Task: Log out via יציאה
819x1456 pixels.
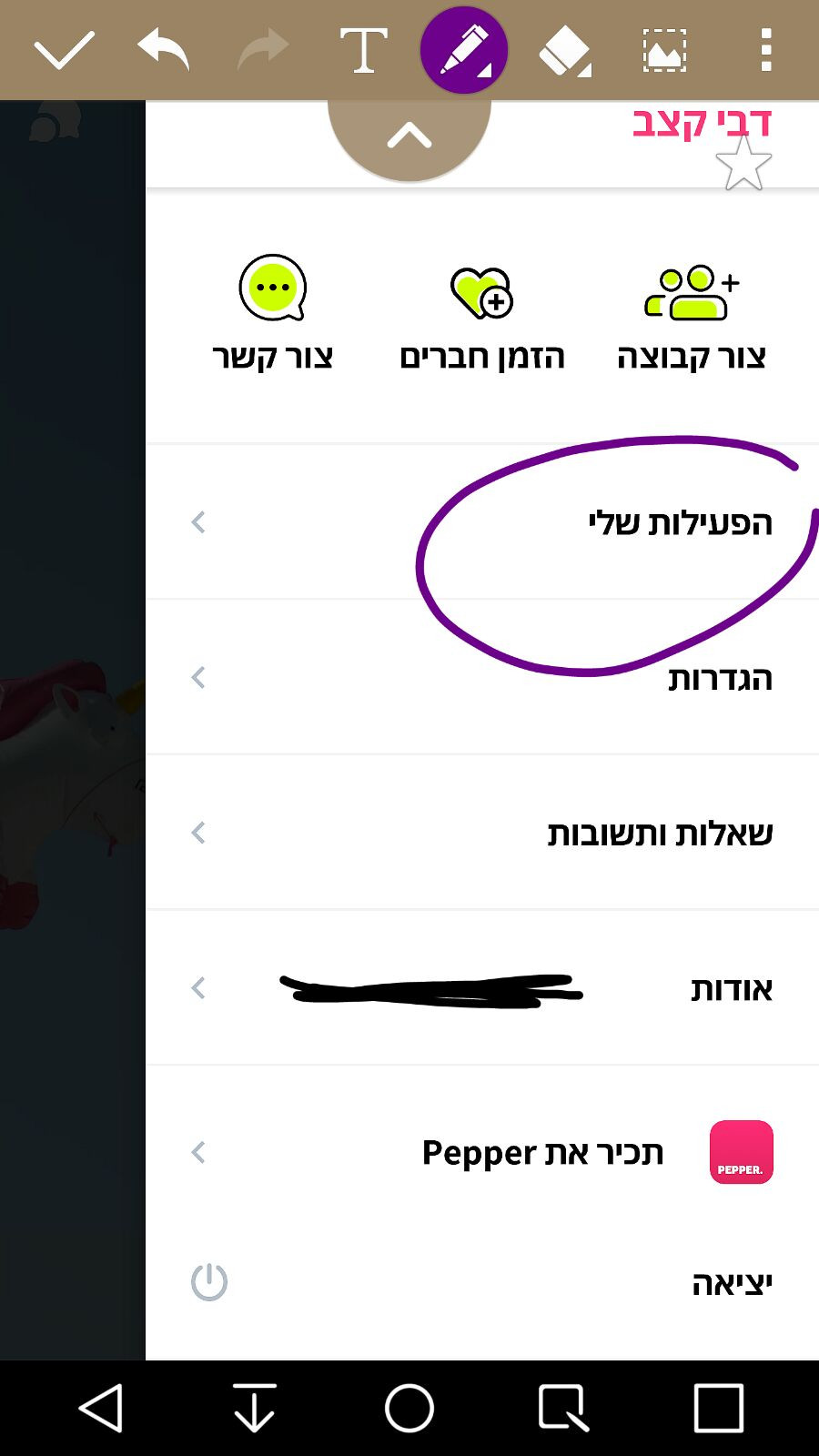Action: click(482, 1283)
